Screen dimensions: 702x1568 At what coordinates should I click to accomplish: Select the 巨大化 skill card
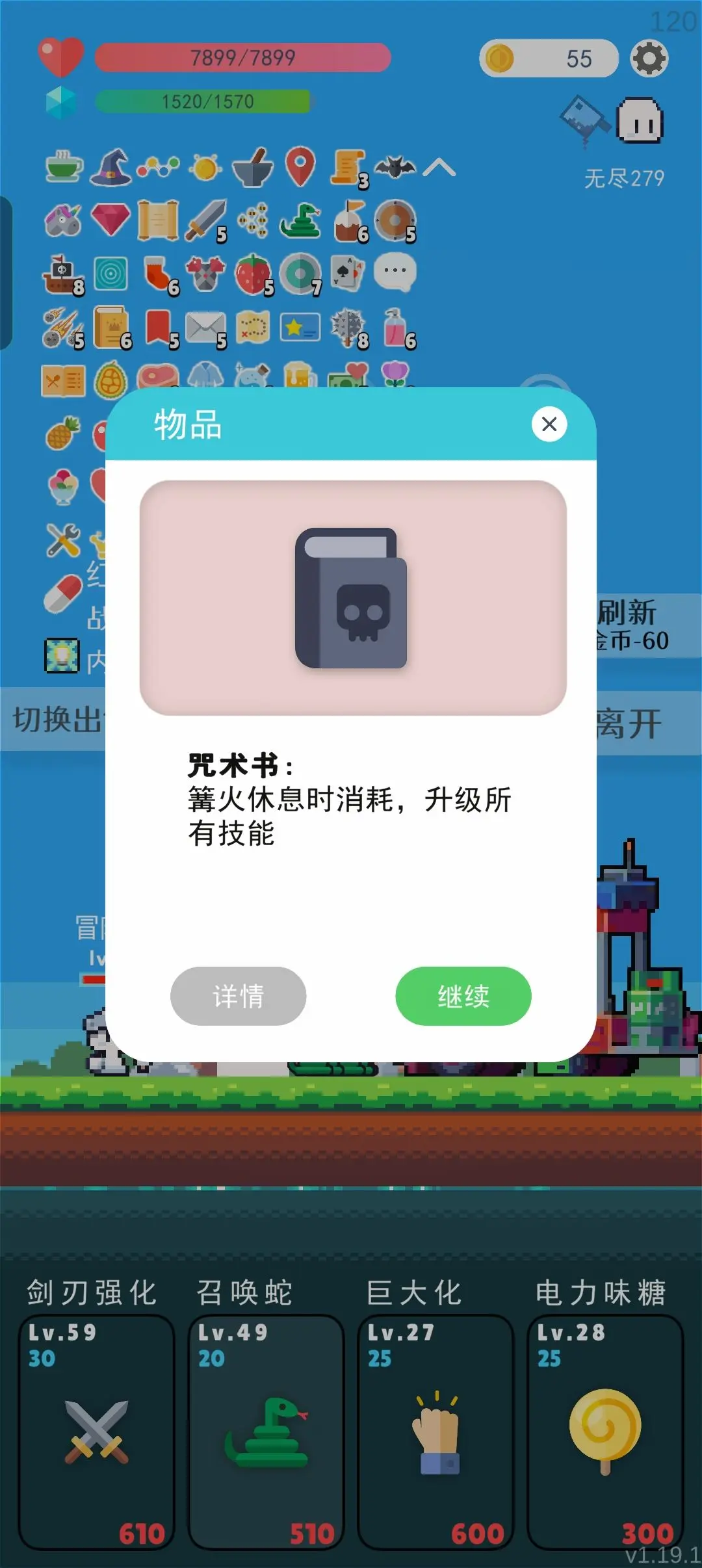coord(435,1430)
